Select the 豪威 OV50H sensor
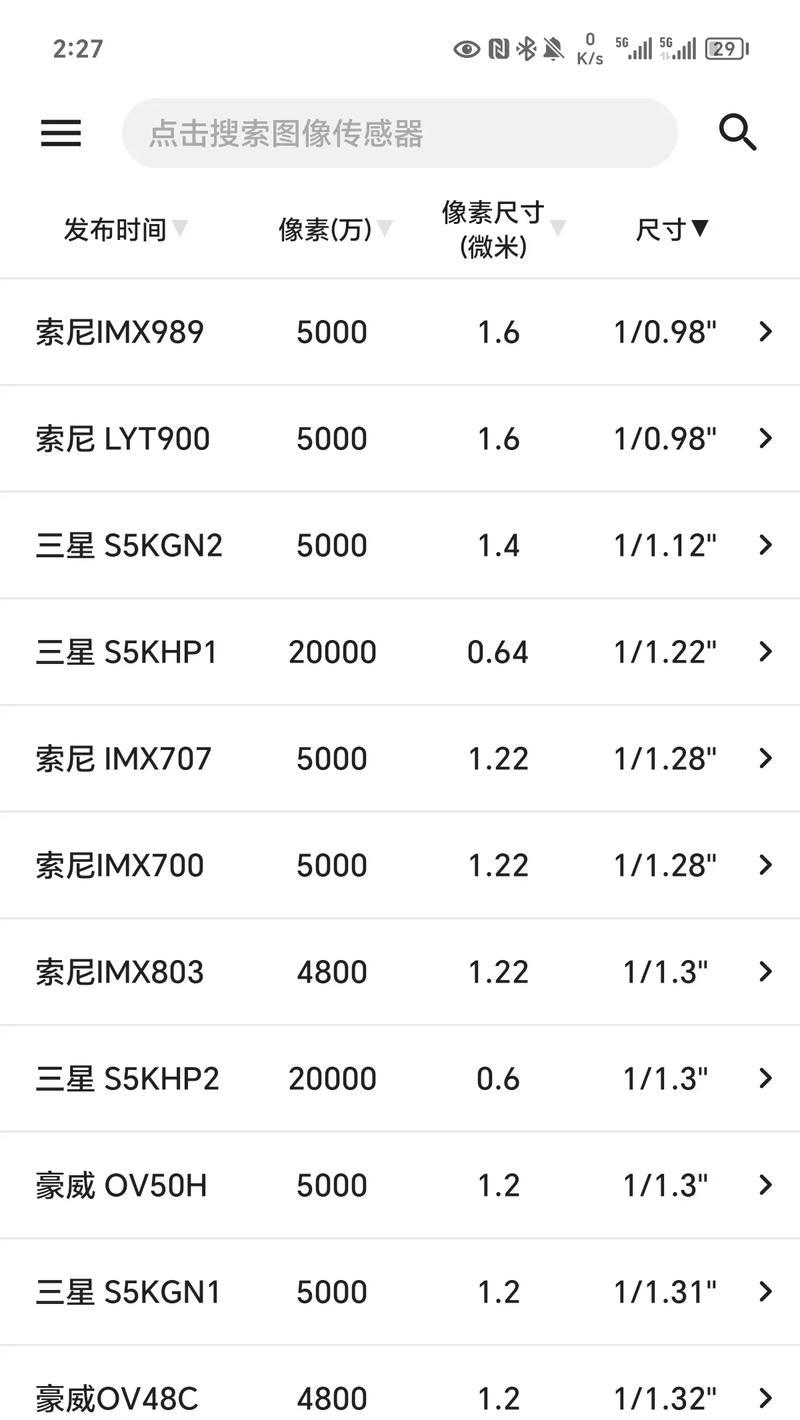Viewport: 800px width, 1420px height. point(400,1186)
